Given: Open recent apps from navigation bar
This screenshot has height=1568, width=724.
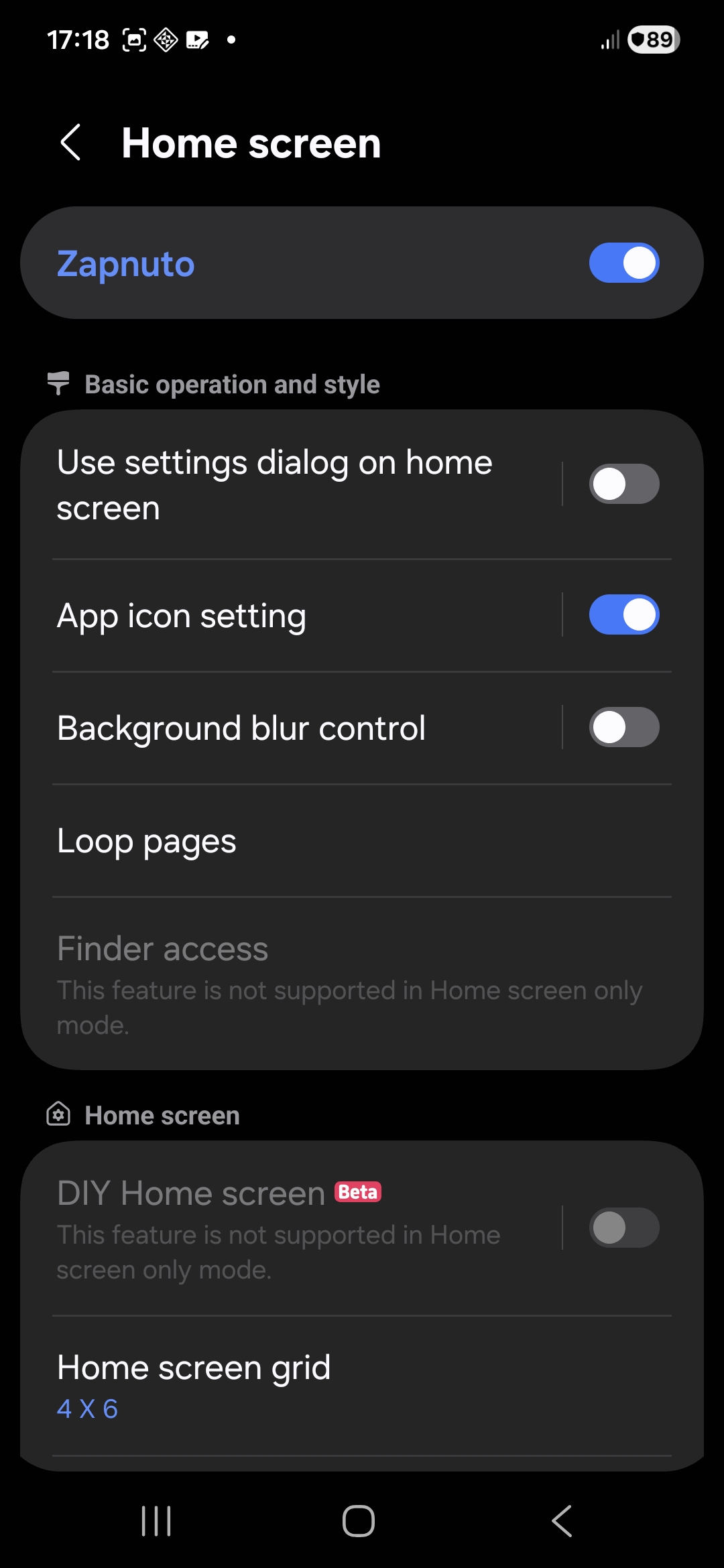Looking at the screenshot, I should pos(156,1520).
